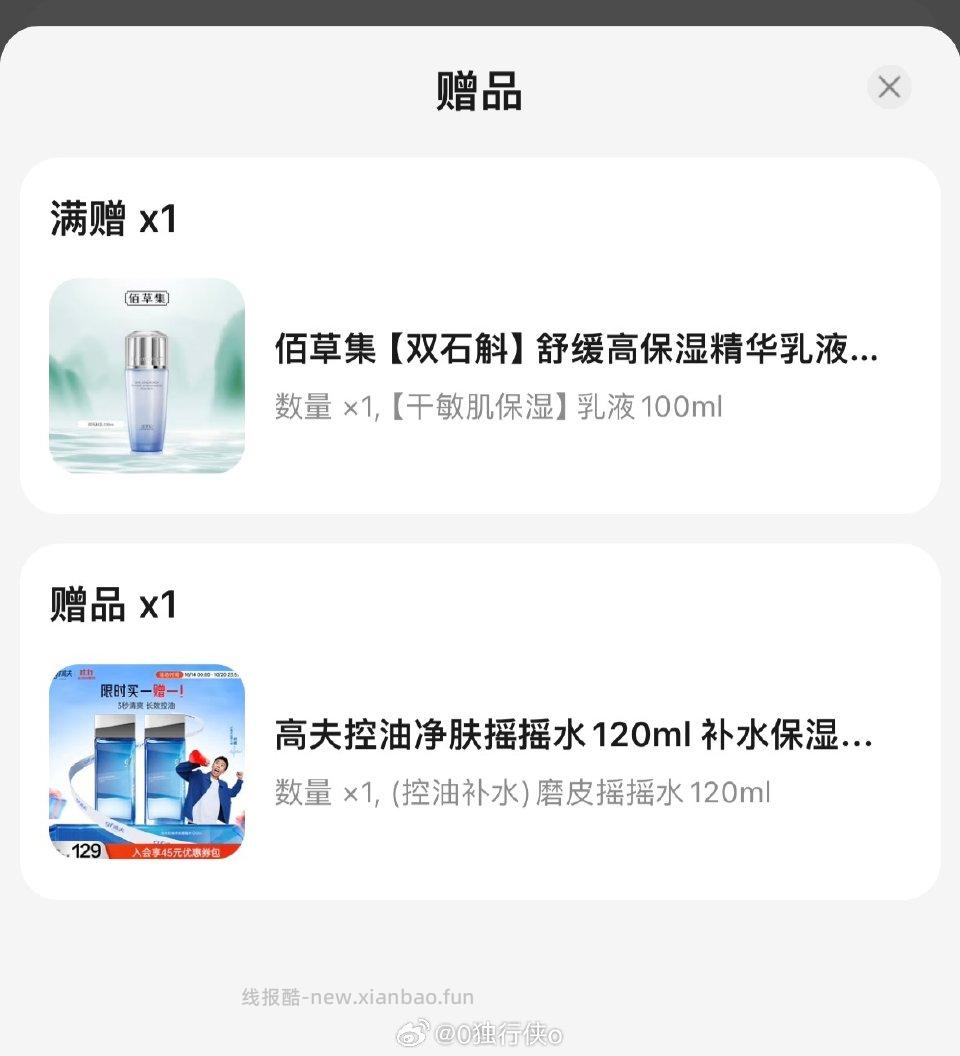The width and height of the screenshot is (960, 1056).
Task: Click the 限时买一赠一 promotion badge
Action: [141, 691]
